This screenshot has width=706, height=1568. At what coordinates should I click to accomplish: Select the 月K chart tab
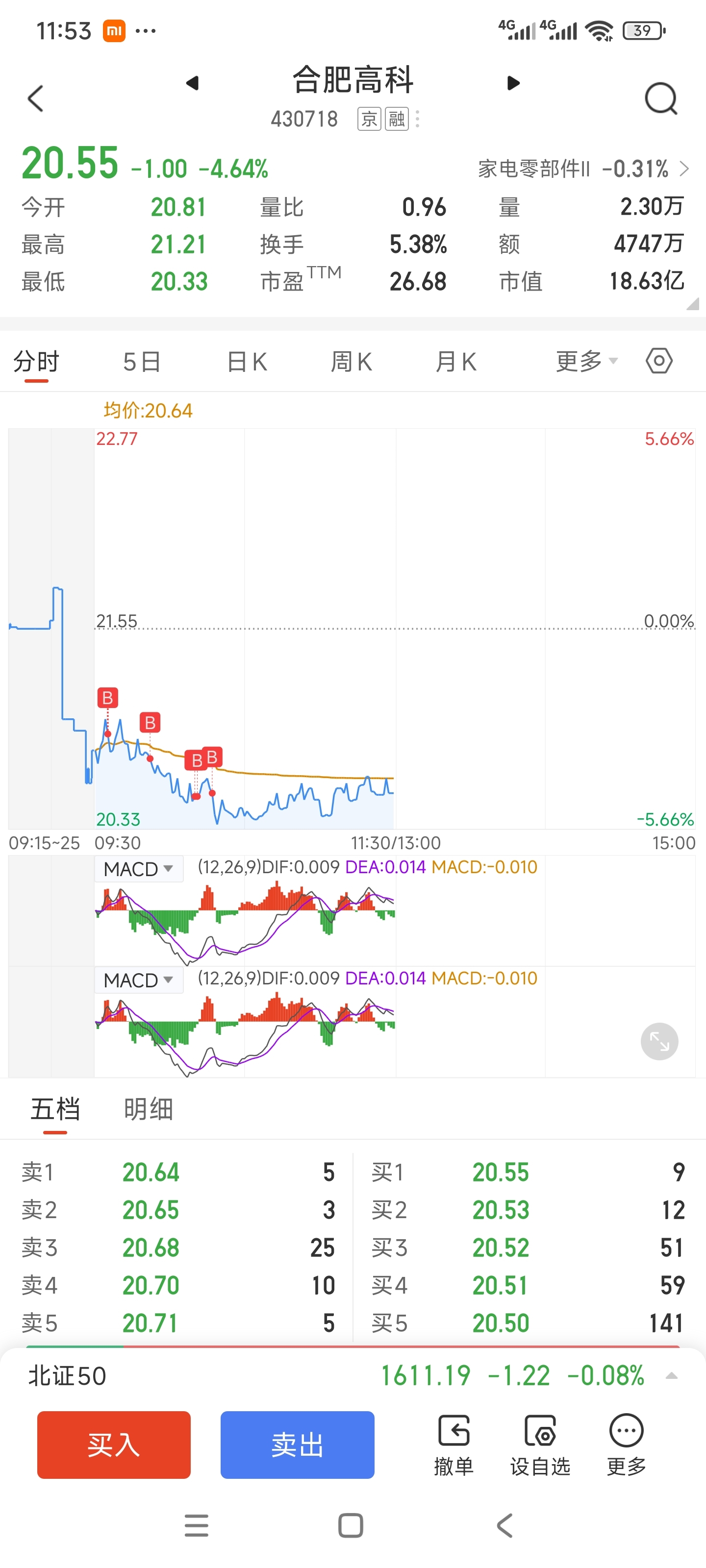click(456, 362)
